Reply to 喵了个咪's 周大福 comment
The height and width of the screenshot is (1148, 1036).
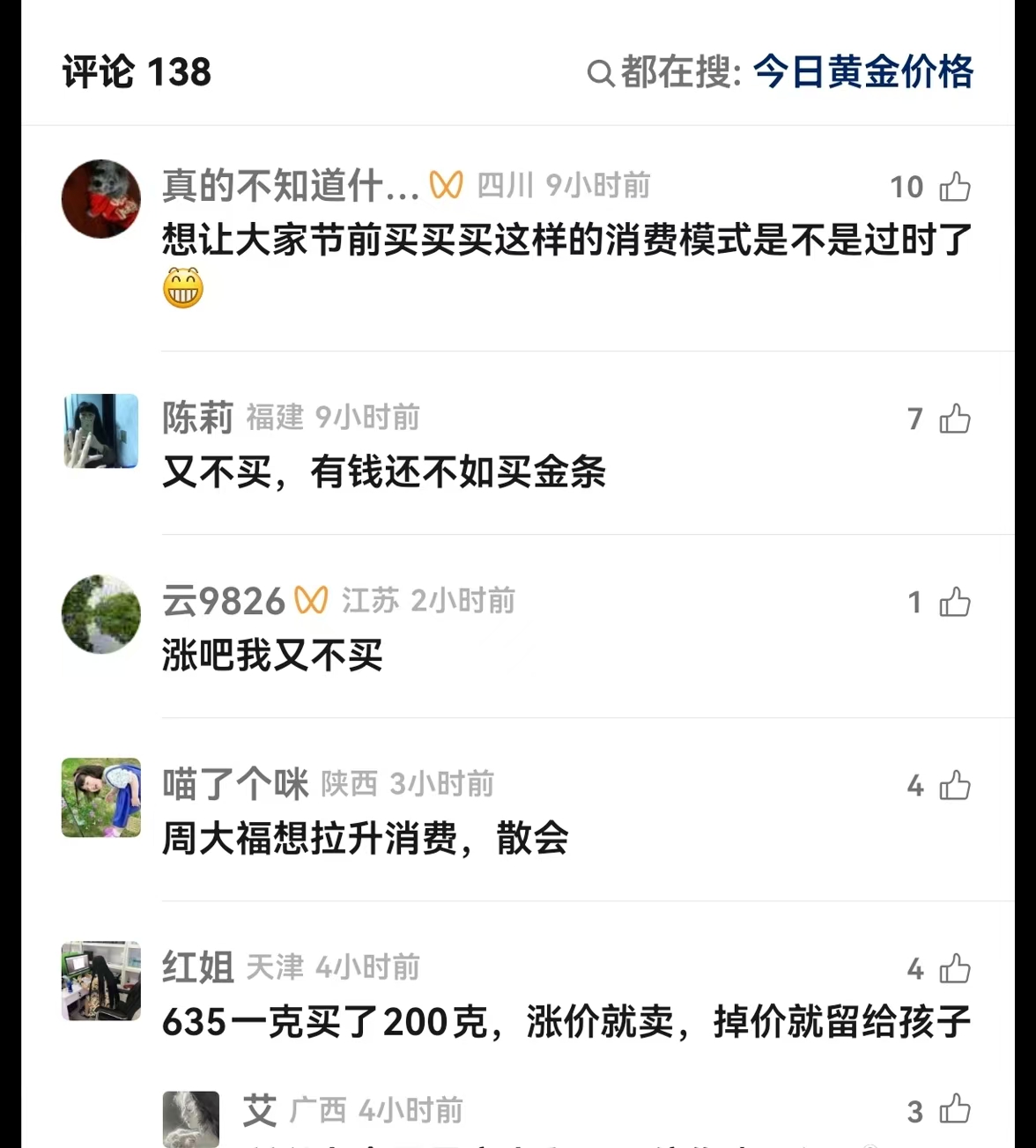pos(365,839)
